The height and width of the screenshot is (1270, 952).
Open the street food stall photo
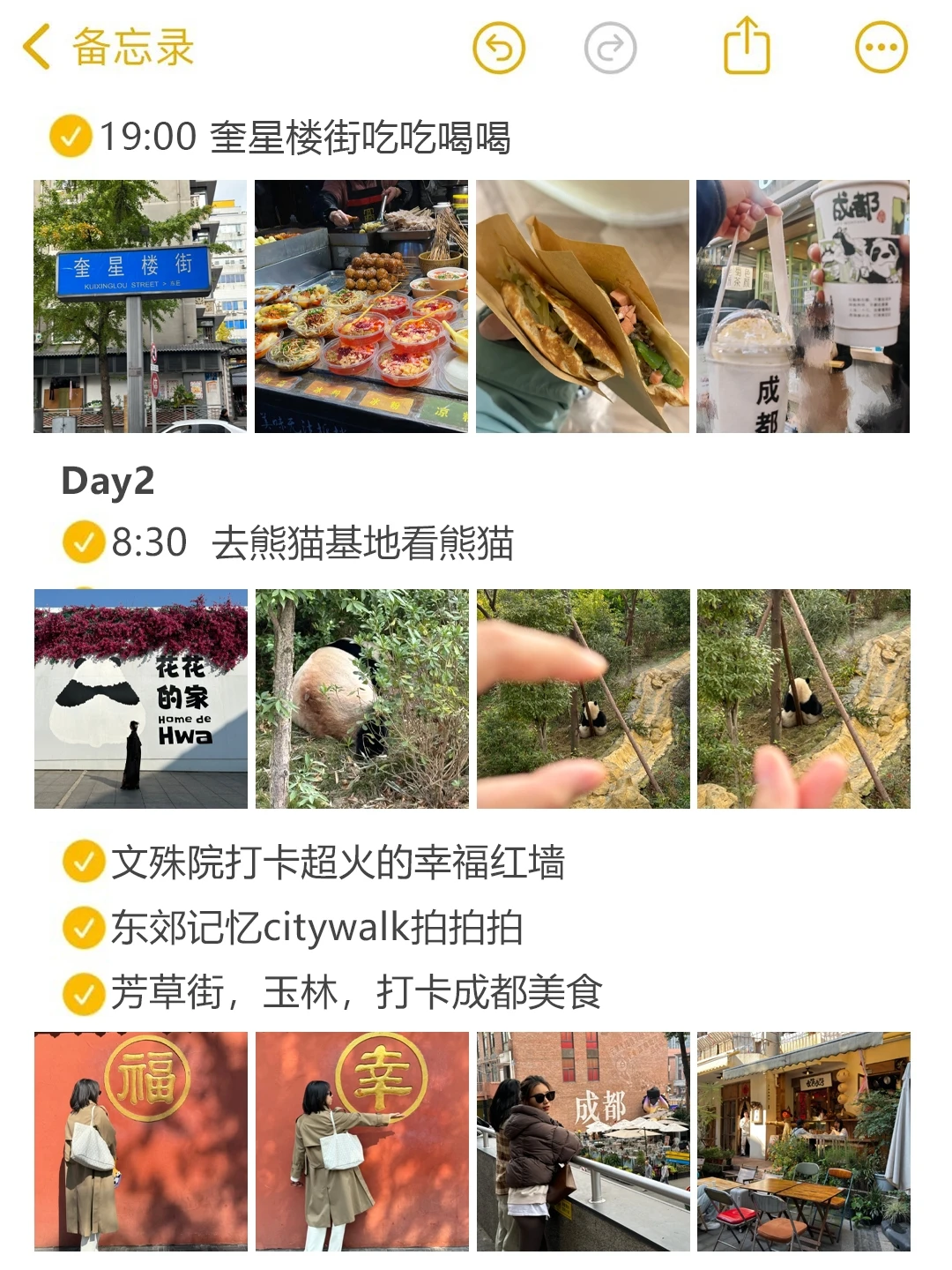tap(361, 306)
